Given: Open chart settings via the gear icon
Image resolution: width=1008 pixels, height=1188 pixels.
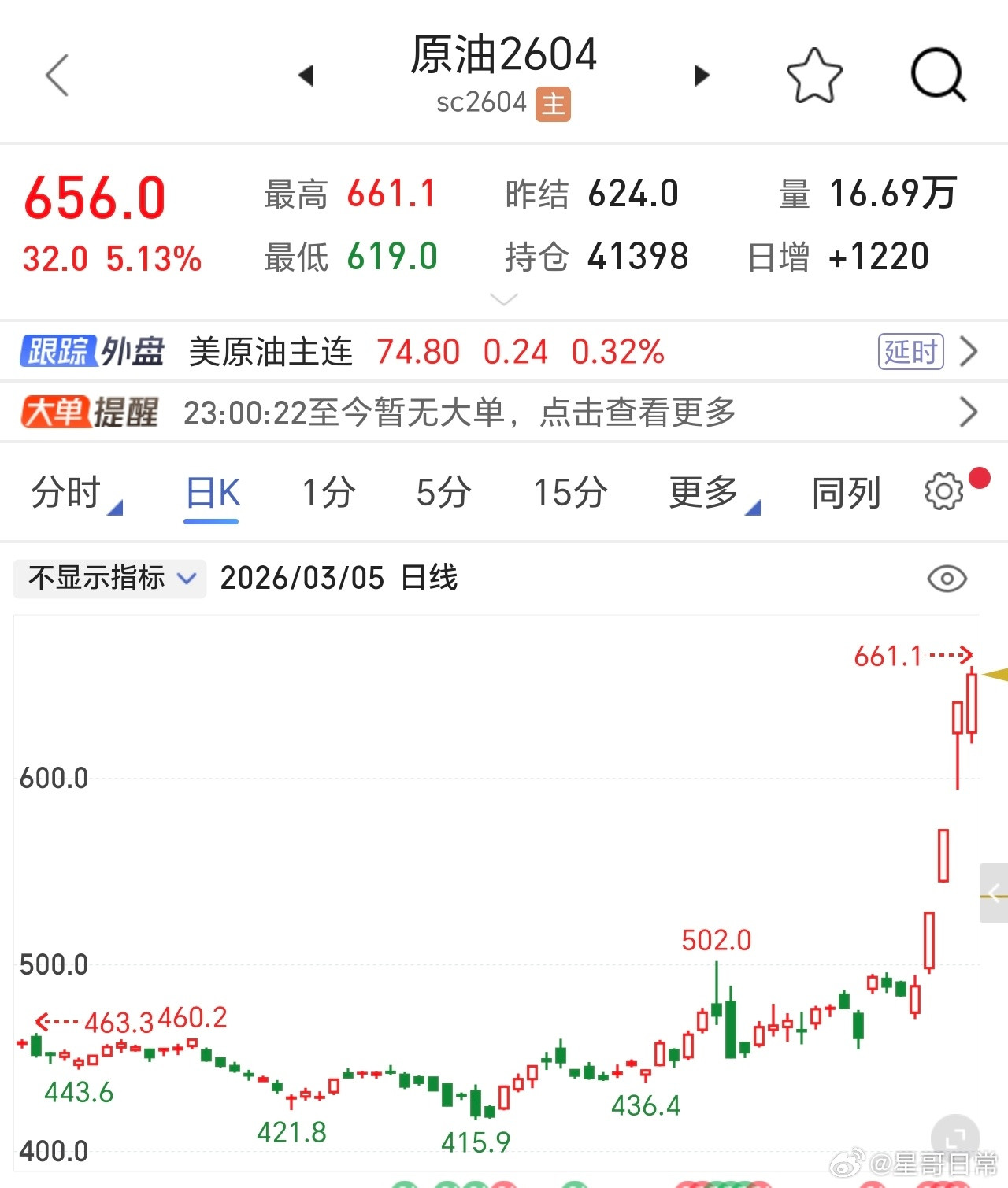Looking at the screenshot, I should (x=943, y=492).
